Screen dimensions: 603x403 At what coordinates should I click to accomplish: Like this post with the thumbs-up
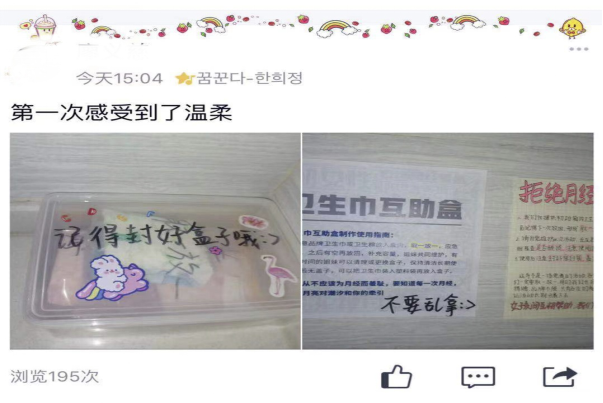pyautogui.click(x=397, y=376)
